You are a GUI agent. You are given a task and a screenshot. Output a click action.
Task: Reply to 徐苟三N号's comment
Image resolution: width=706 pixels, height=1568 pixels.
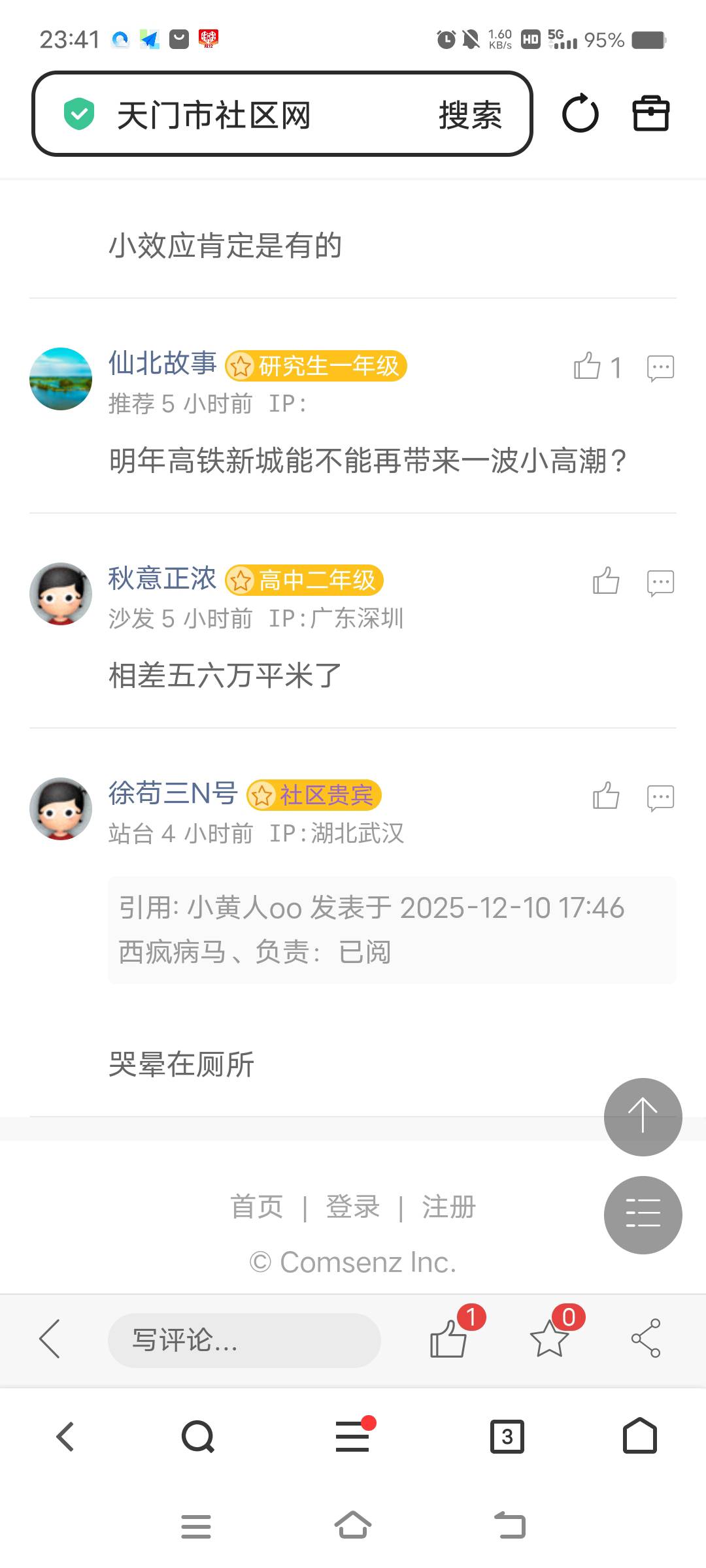pyautogui.click(x=660, y=798)
